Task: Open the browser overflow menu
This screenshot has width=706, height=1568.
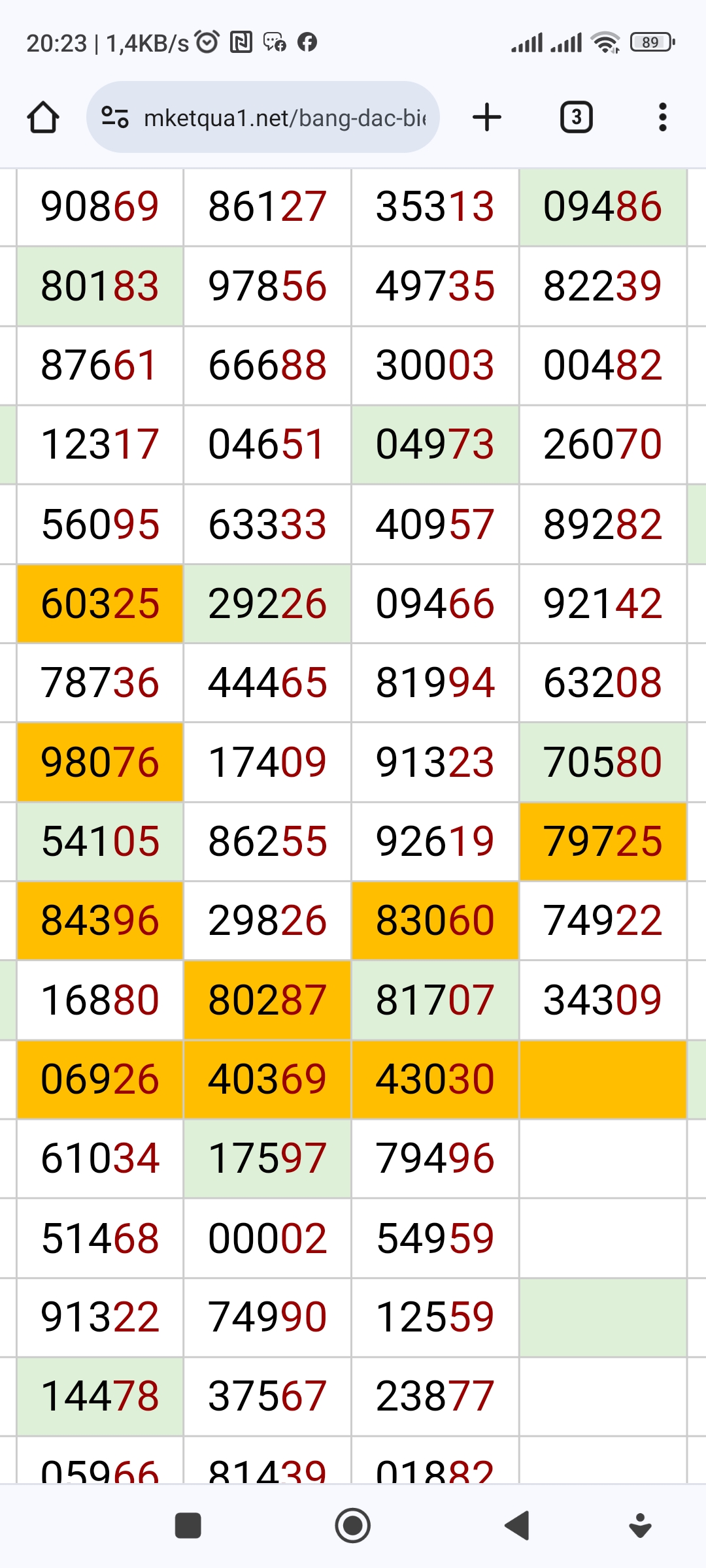Action: tap(663, 118)
